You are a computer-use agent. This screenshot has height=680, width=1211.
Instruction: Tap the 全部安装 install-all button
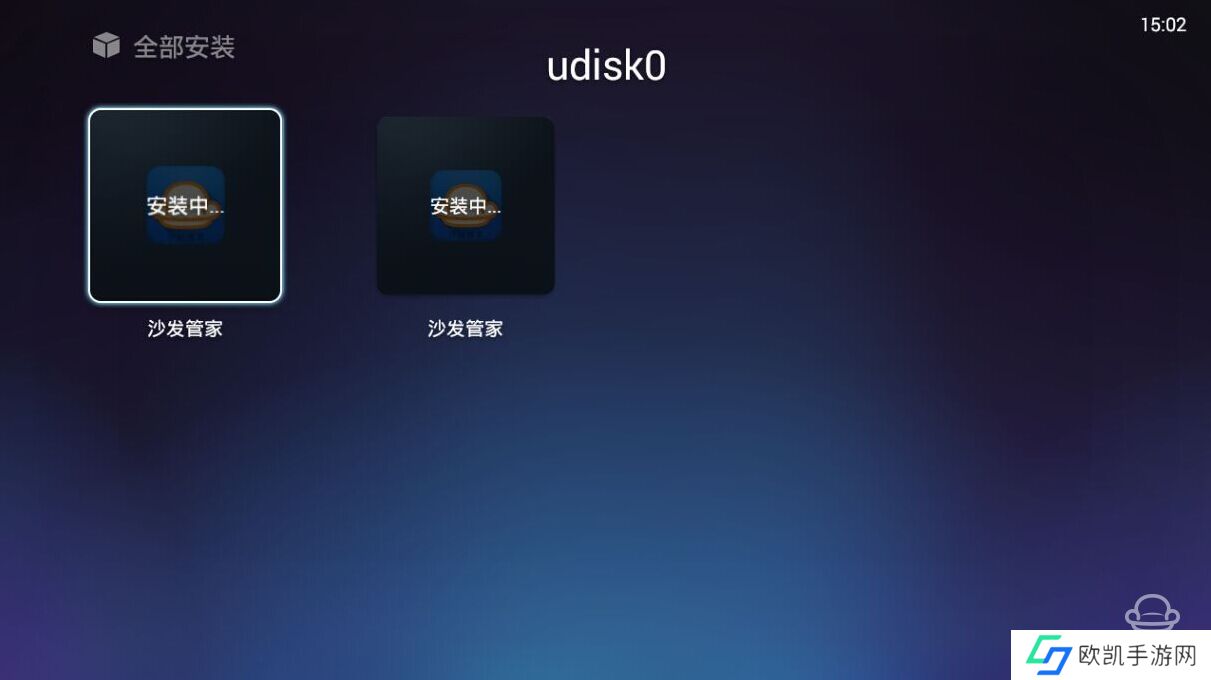165,47
